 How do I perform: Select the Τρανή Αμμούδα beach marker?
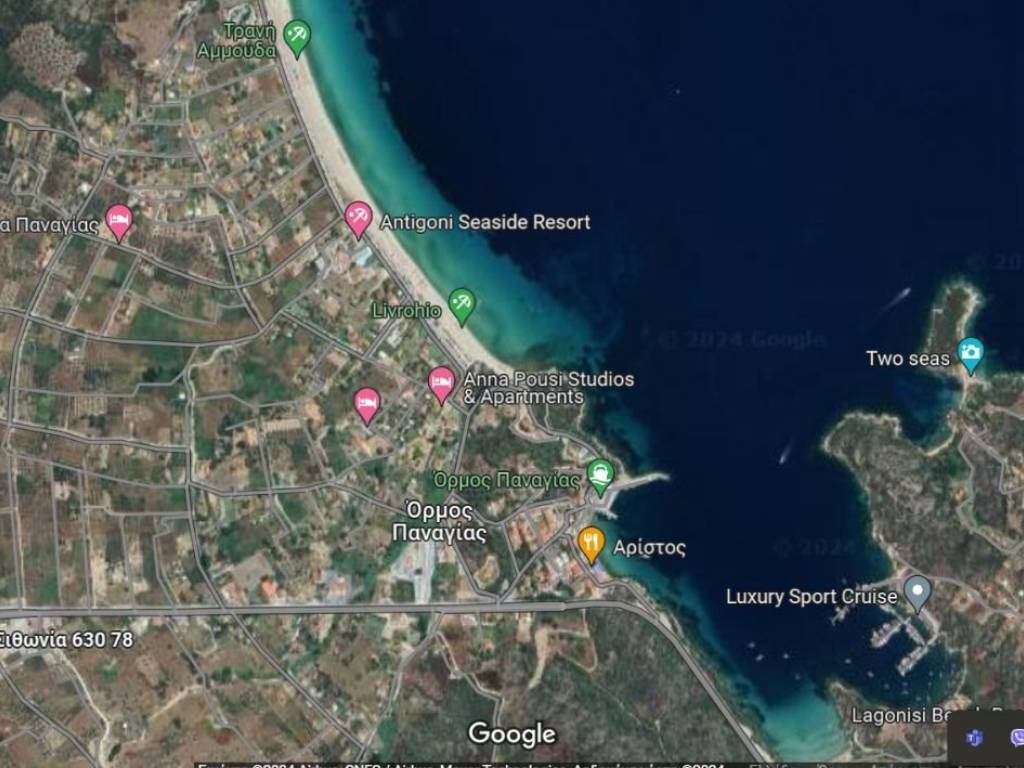(x=296, y=37)
